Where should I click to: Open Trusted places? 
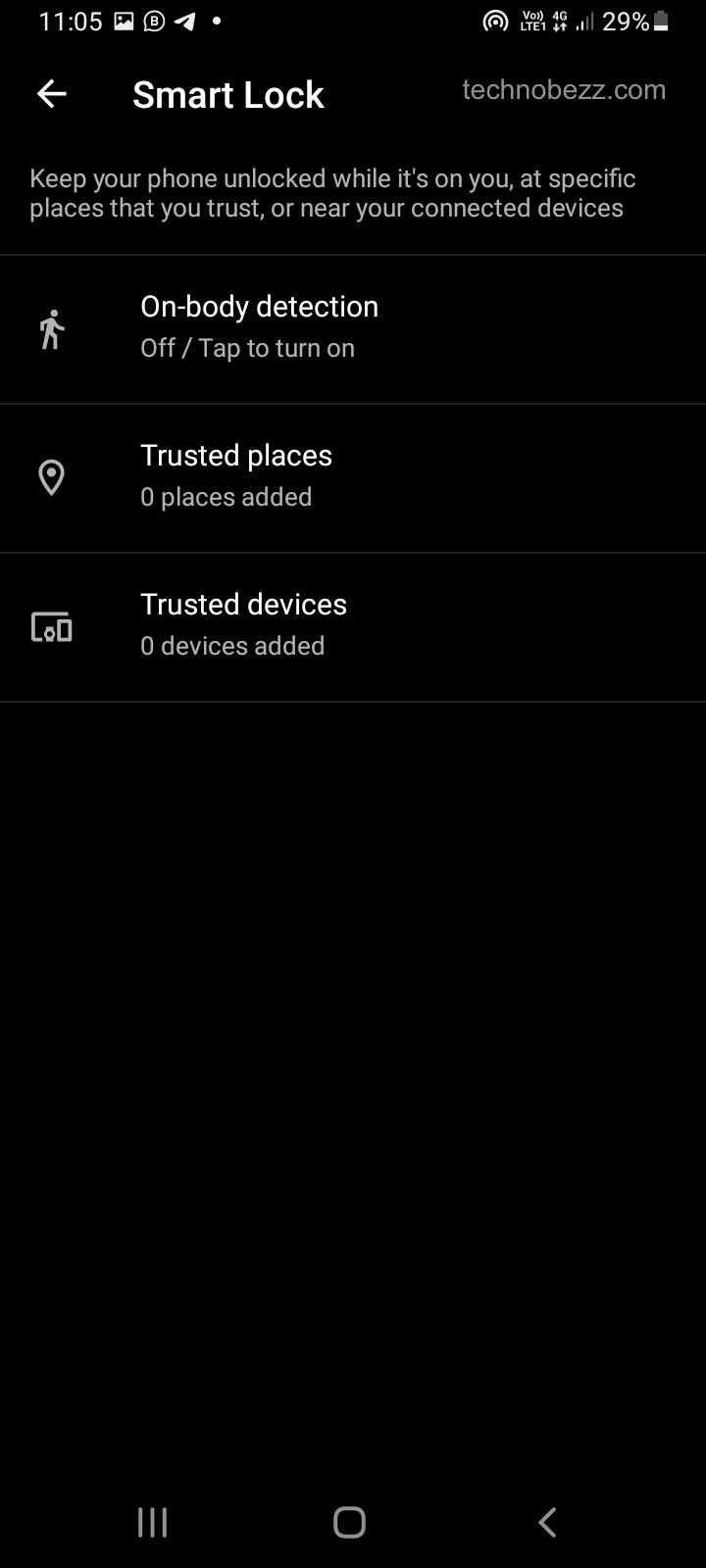[353, 478]
